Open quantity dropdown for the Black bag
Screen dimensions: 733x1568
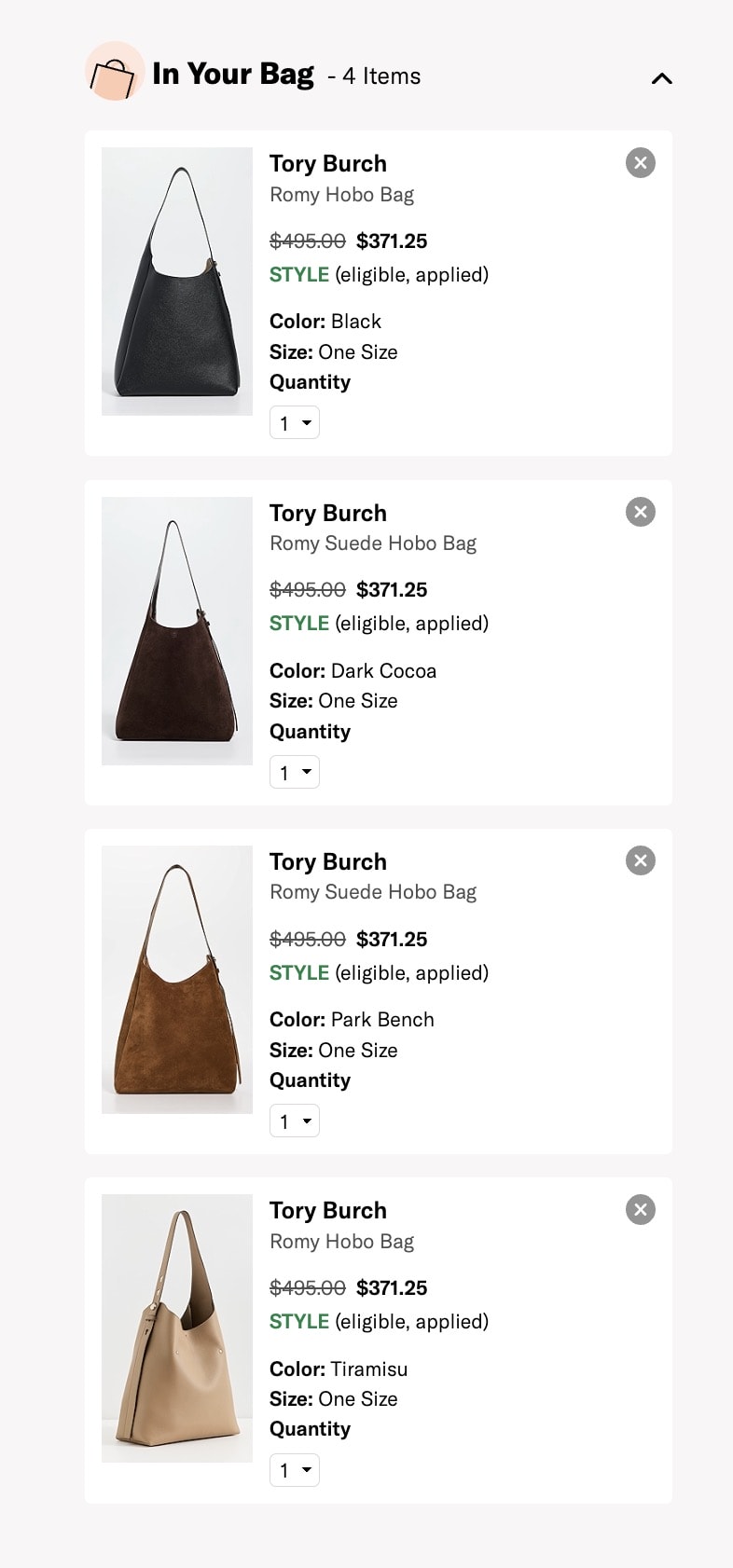pyautogui.click(x=294, y=421)
